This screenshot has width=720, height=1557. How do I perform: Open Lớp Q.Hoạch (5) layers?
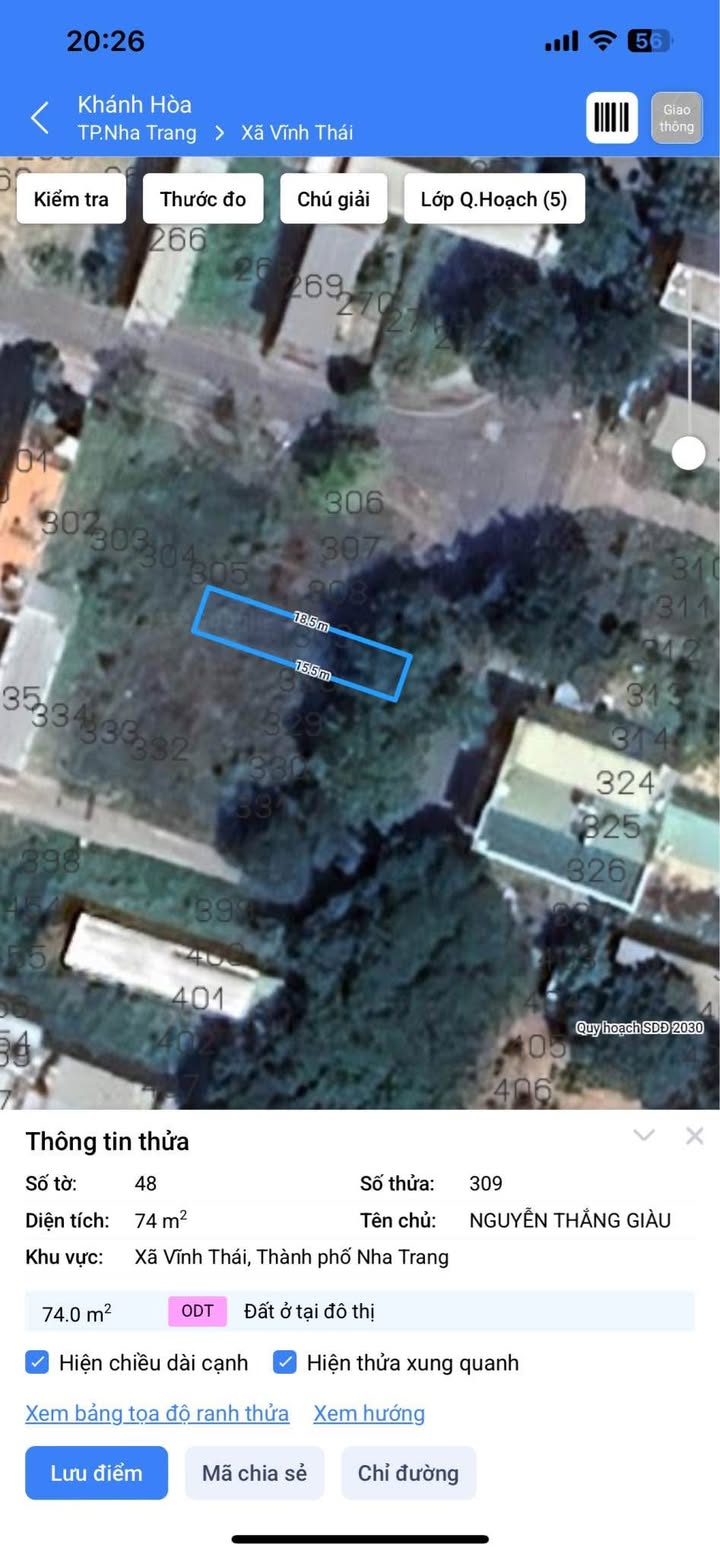494,199
